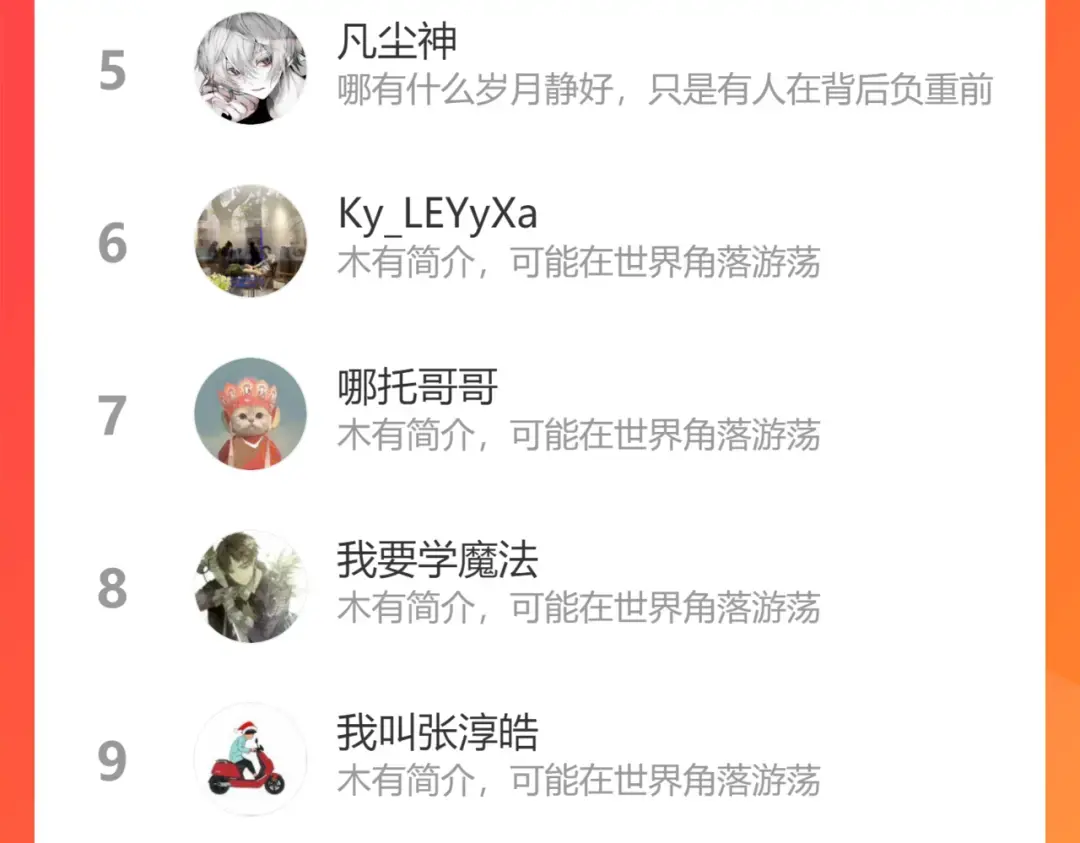Open Ky_LEYyXa's profile row
This screenshot has height=843, width=1080.
click(540, 240)
